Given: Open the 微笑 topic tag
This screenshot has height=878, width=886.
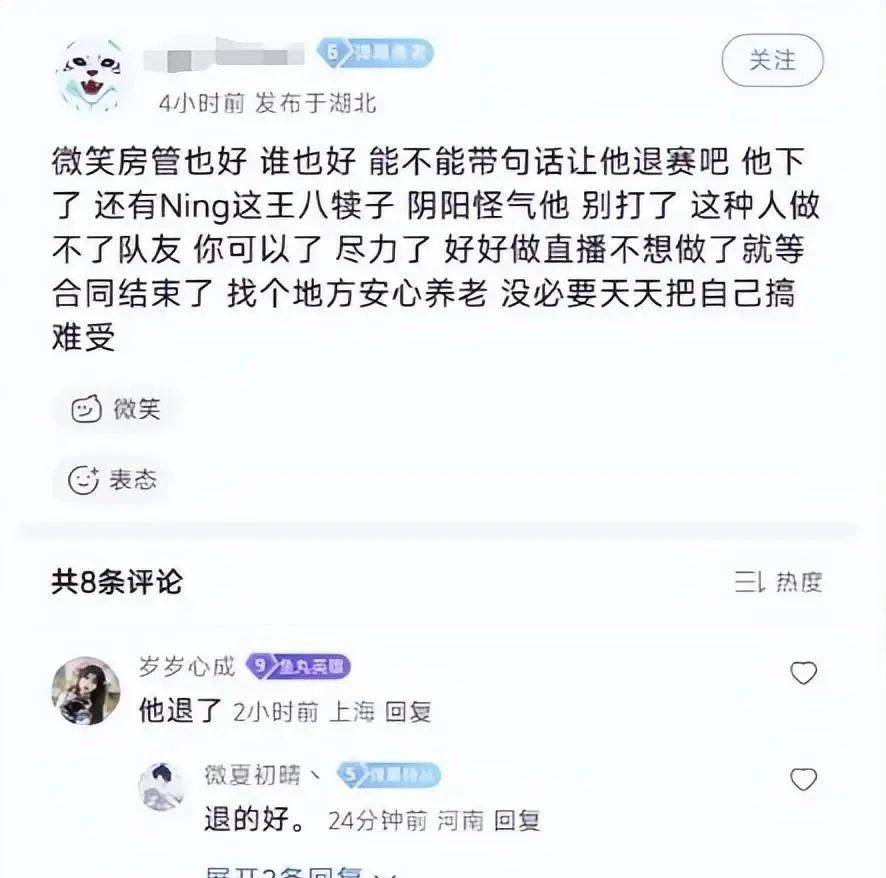Looking at the screenshot, I should [x=116, y=409].
